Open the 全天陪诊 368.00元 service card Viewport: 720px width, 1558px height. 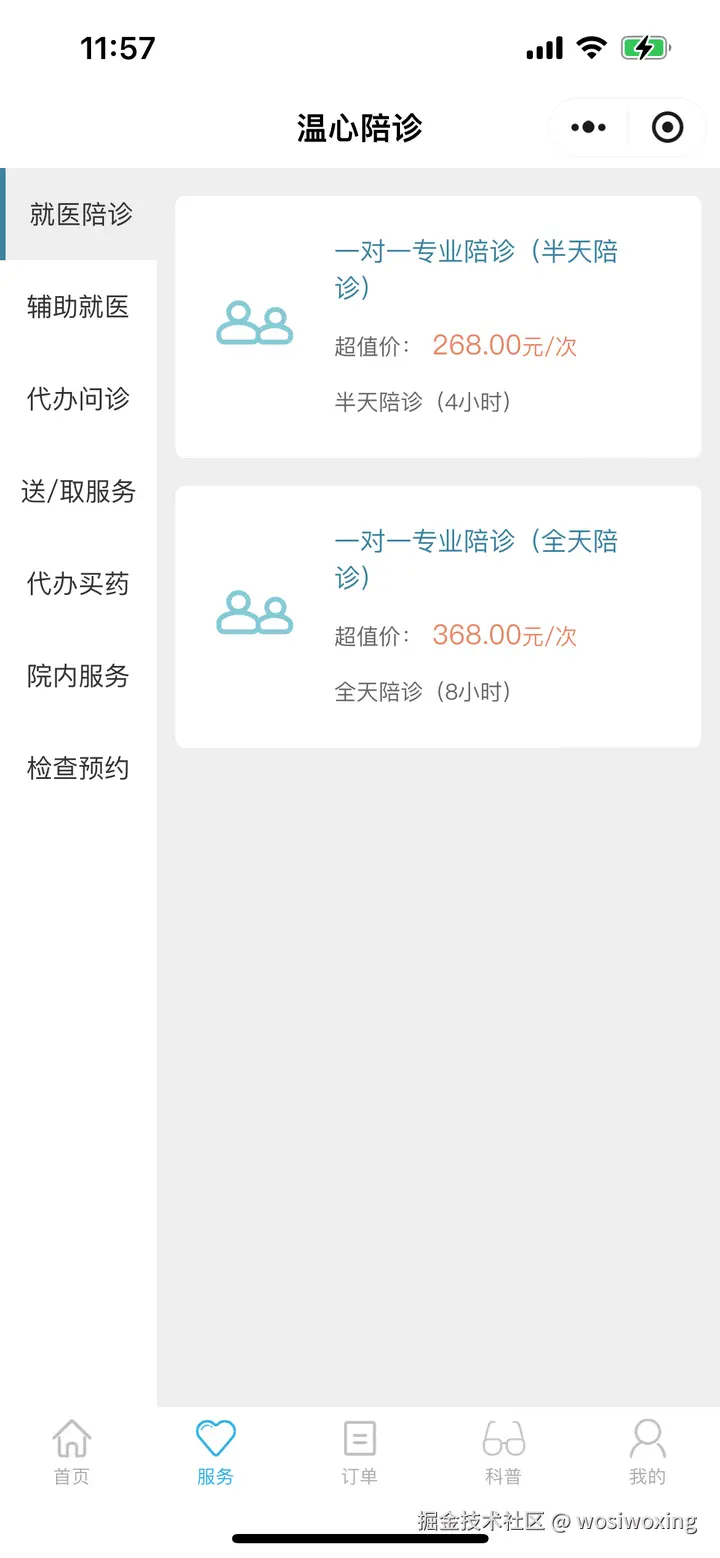(438, 617)
